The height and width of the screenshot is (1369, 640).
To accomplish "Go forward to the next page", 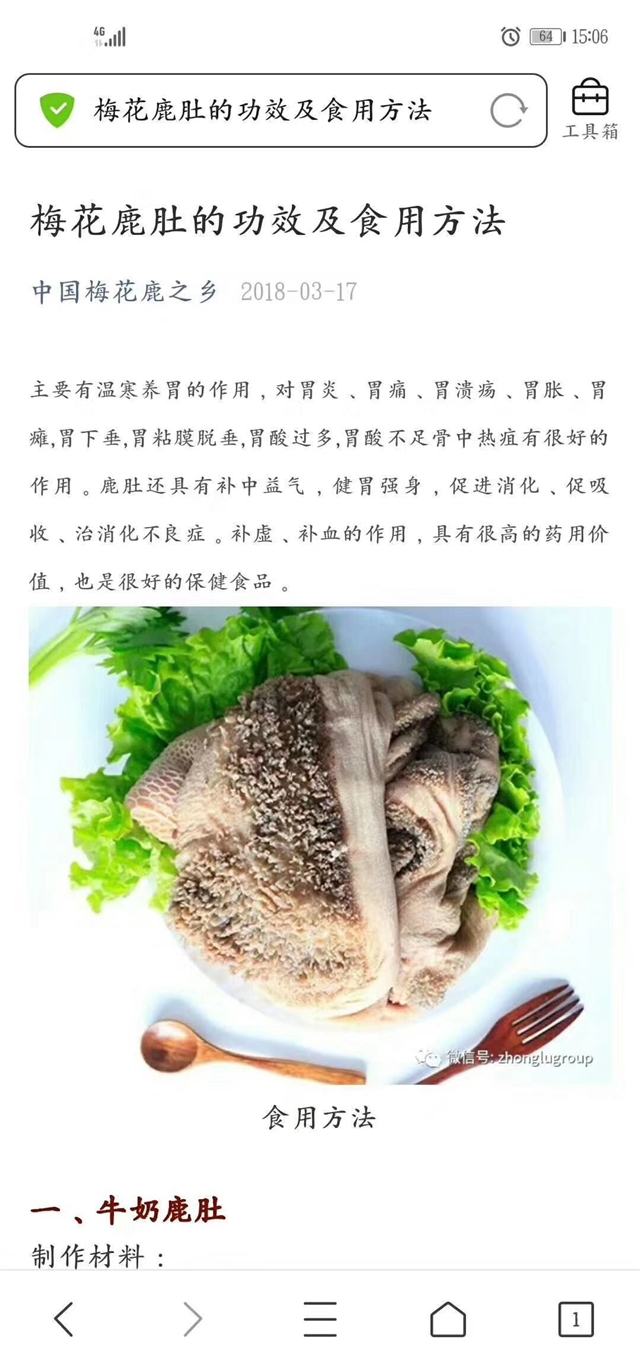I will (x=192, y=1320).
